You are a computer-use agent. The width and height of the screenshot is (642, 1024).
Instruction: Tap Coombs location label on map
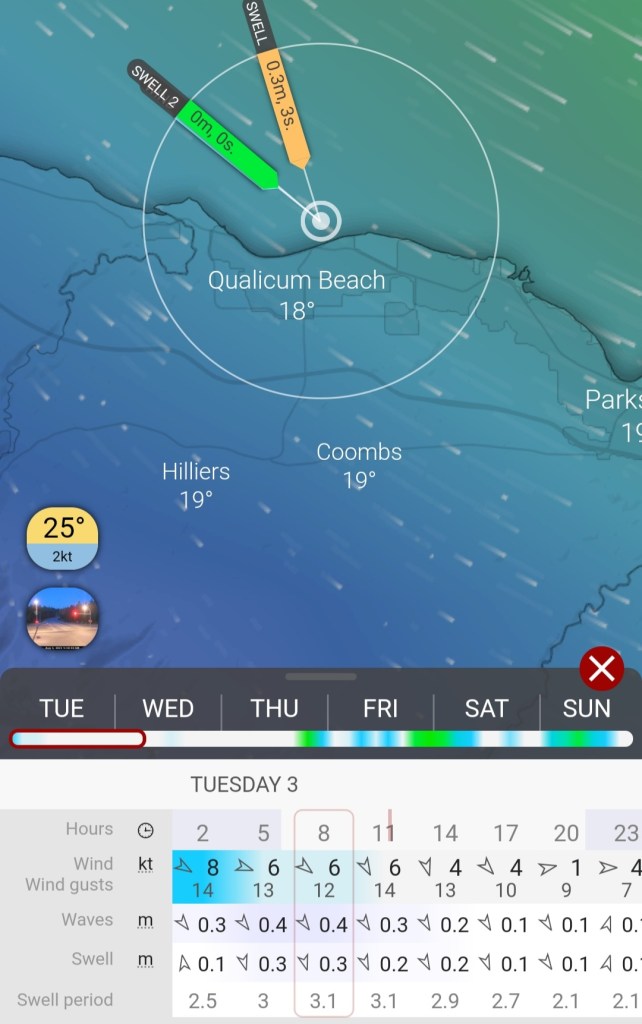point(359,453)
